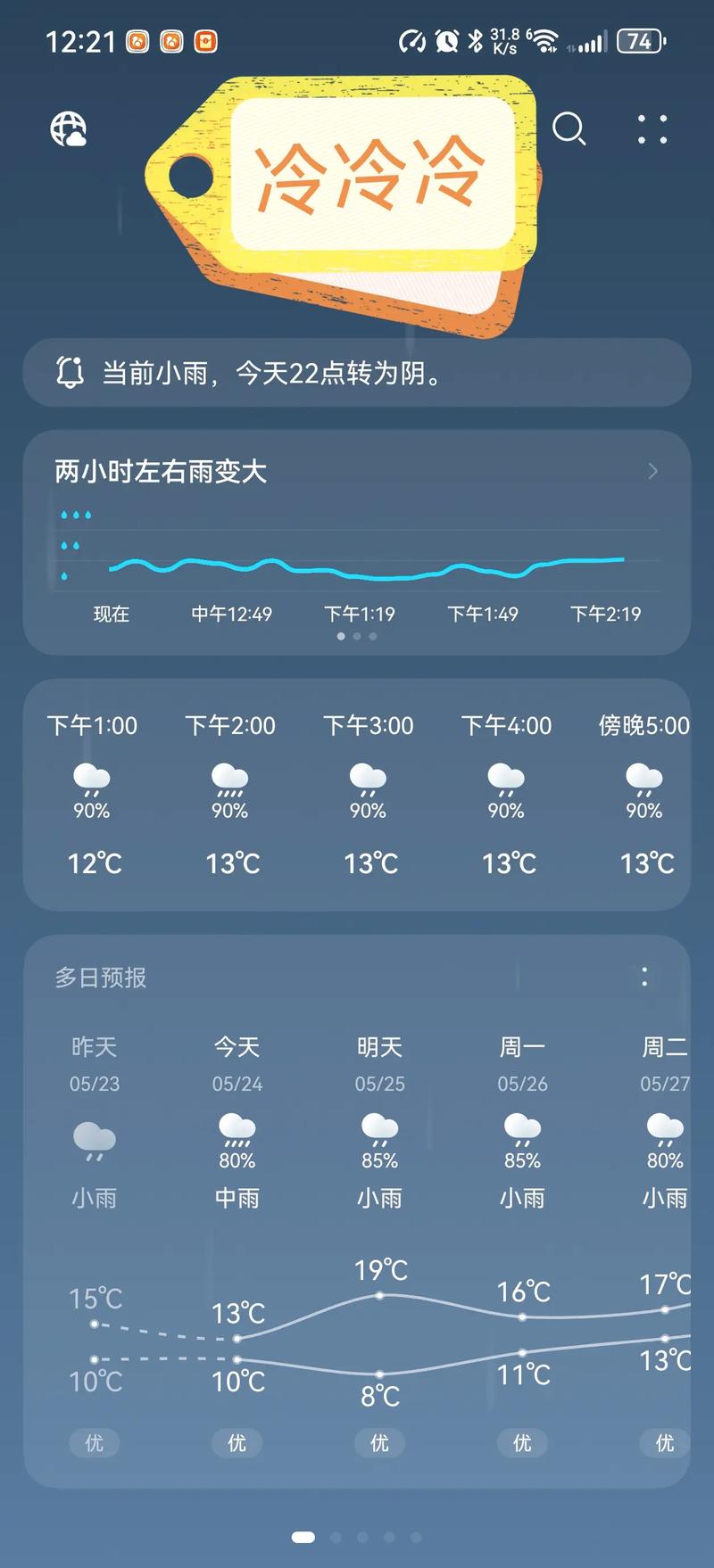Select today's 中雨 weather icon
The image size is (714, 1568).
tap(235, 1131)
